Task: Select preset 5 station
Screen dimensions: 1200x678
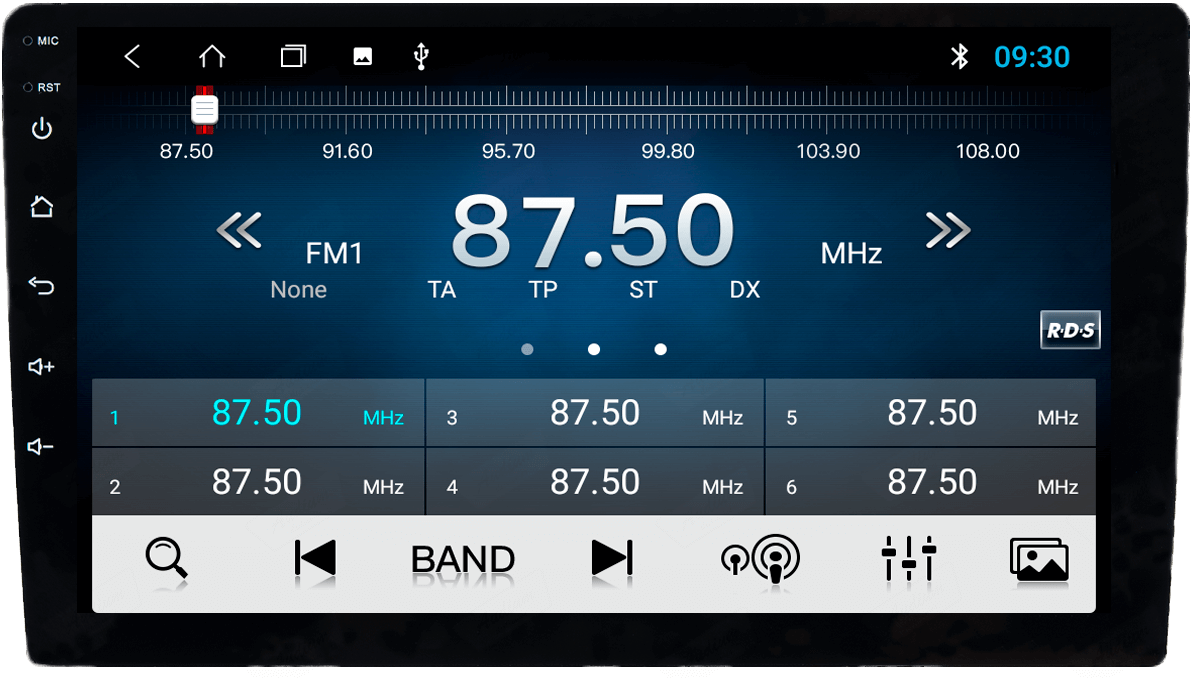Action: tap(931, 413)
